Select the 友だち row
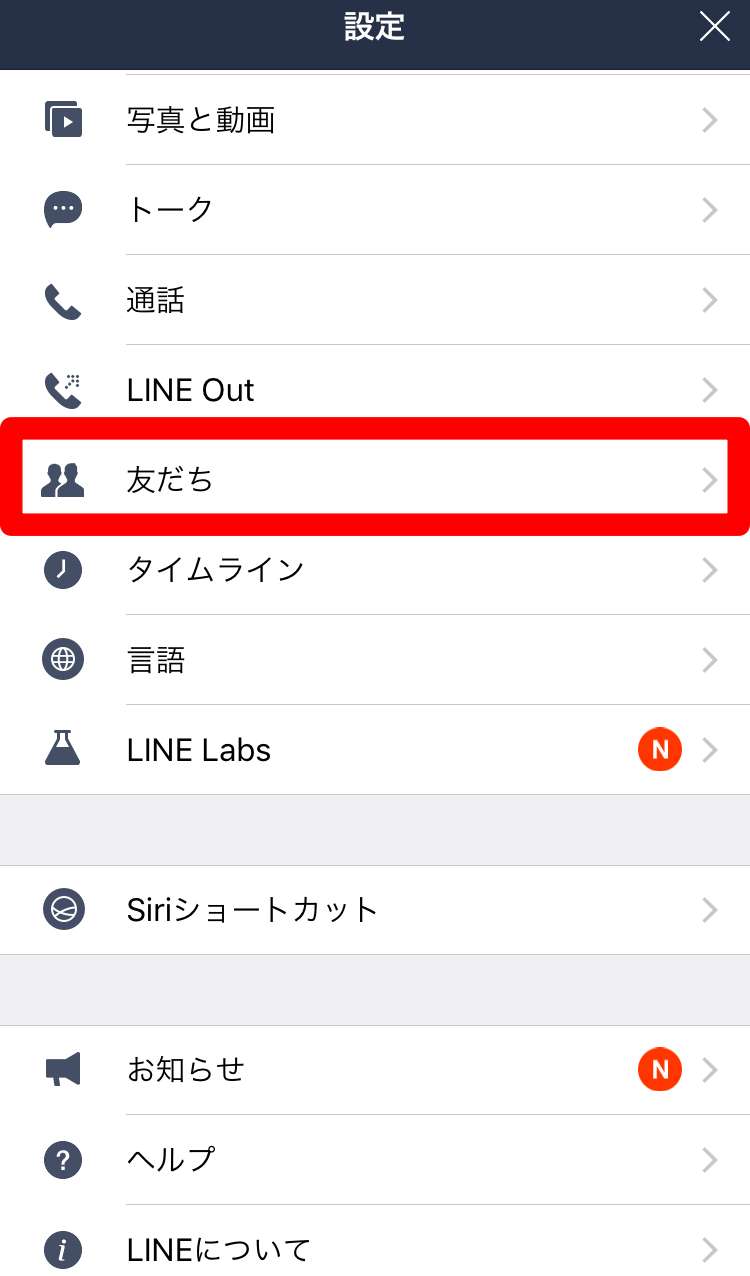 click(375, 480)
